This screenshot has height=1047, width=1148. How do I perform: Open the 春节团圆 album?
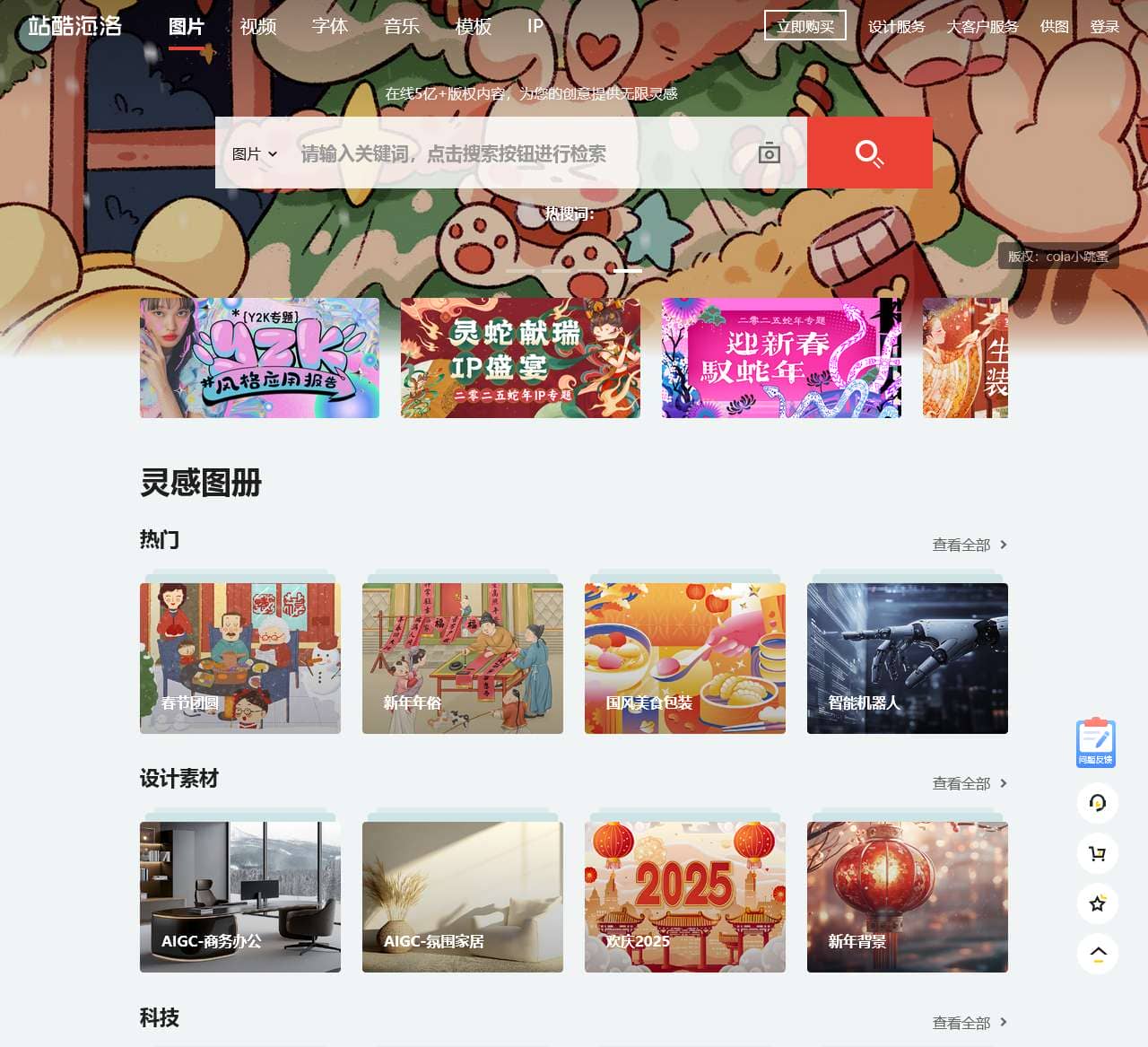click(x=240, y=659)
